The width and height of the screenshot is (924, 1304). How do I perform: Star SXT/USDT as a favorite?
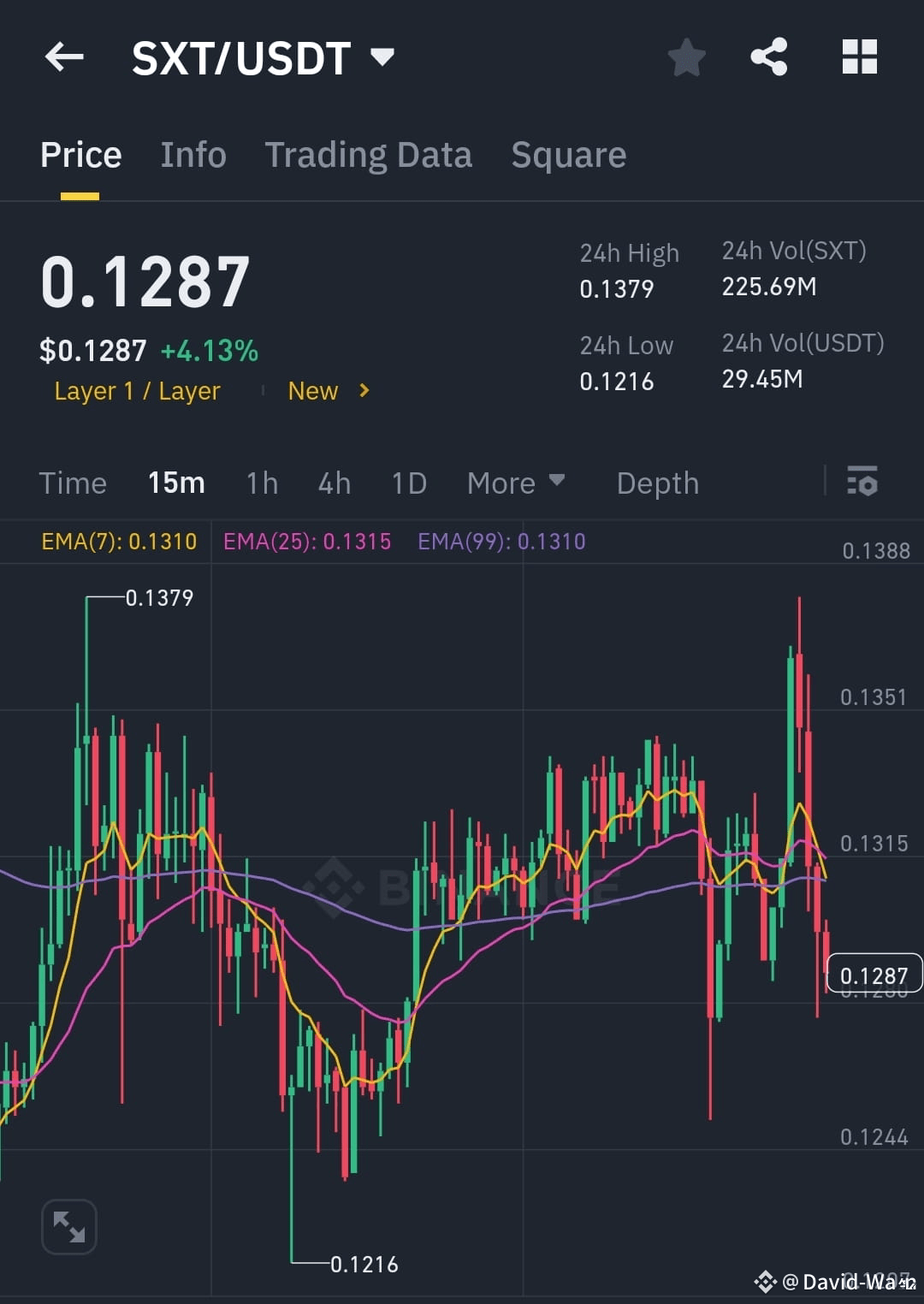pos(686,56)
